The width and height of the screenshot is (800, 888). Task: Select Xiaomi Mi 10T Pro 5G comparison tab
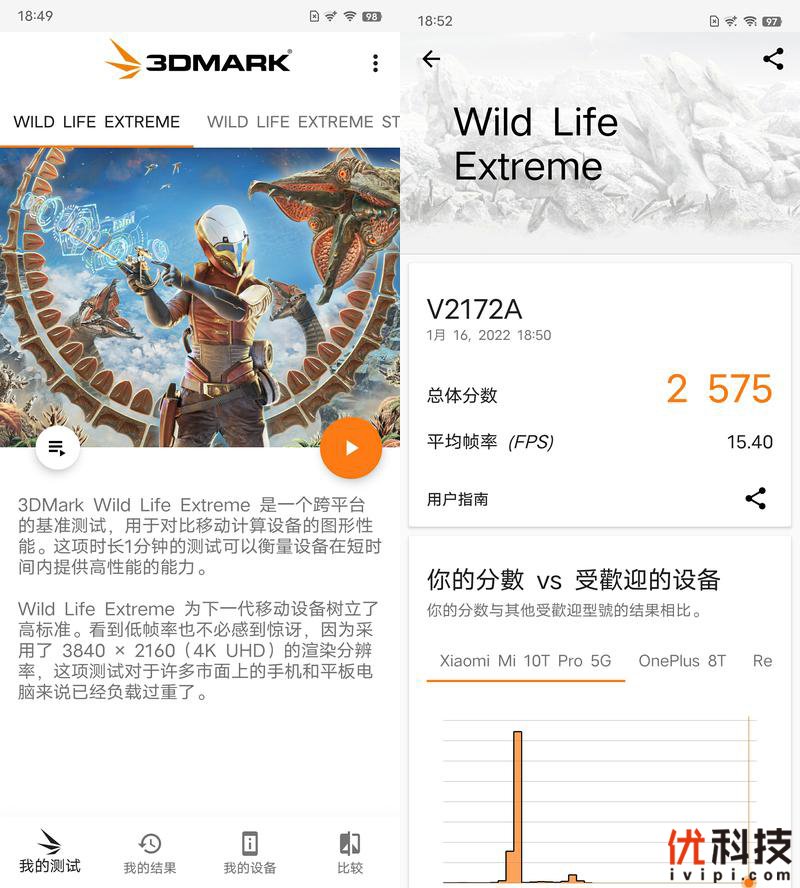(525, 661)
